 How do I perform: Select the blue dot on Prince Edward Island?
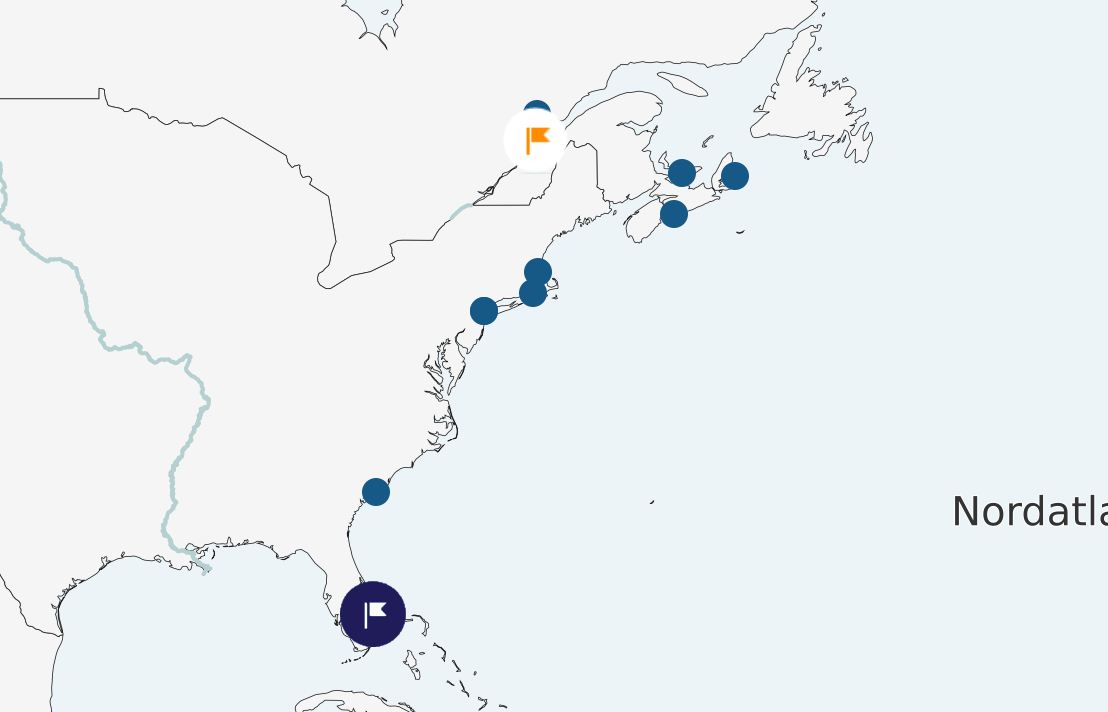coord(682,173)
